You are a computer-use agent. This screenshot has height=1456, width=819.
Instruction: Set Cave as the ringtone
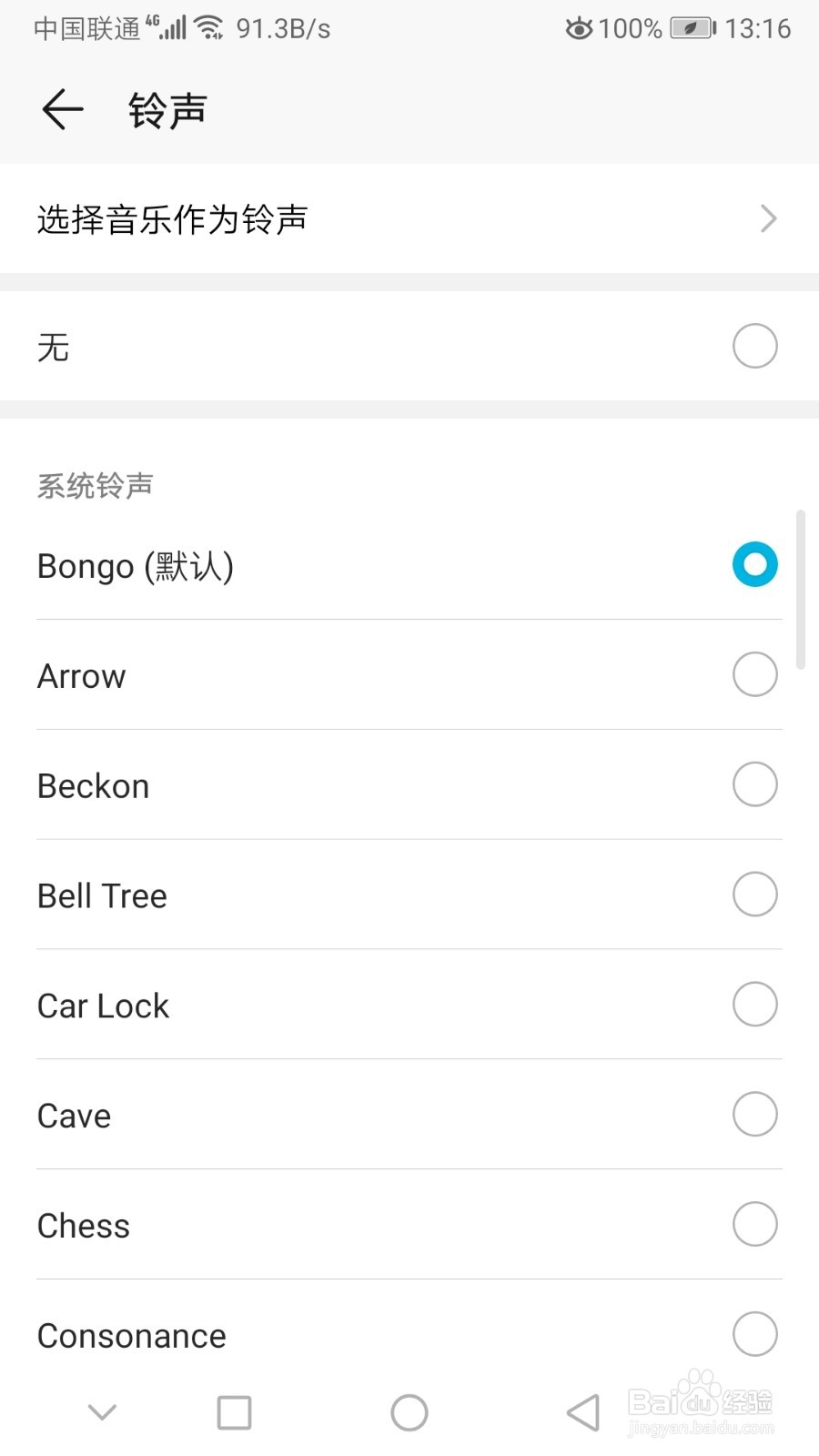click(x=409, y=1115)
